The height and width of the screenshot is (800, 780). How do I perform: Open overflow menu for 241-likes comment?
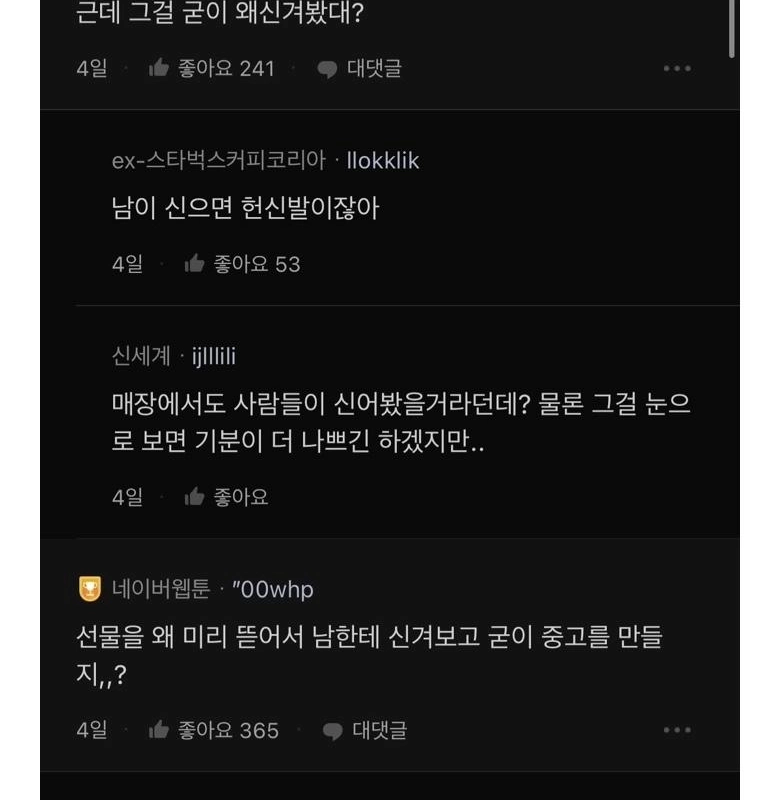(x=677, y=69)
